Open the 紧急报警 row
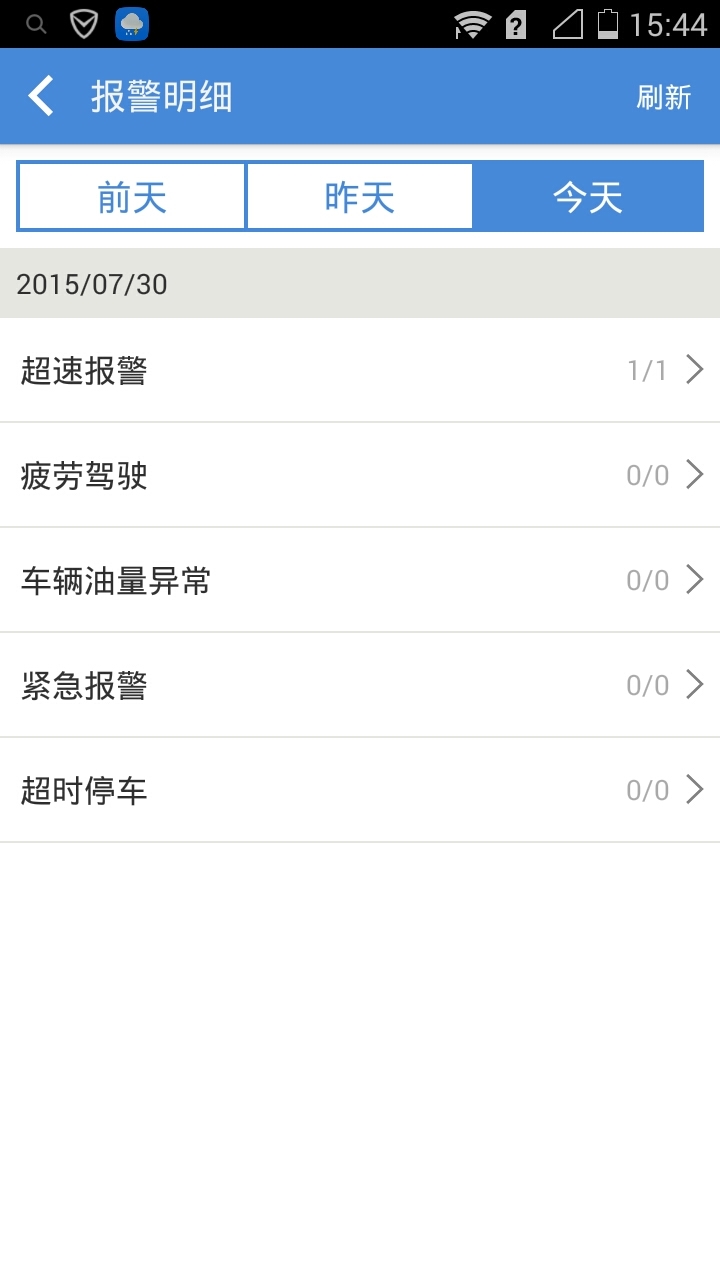The width and height of the screenshot is (720, 1280). [x=360, y=686]
